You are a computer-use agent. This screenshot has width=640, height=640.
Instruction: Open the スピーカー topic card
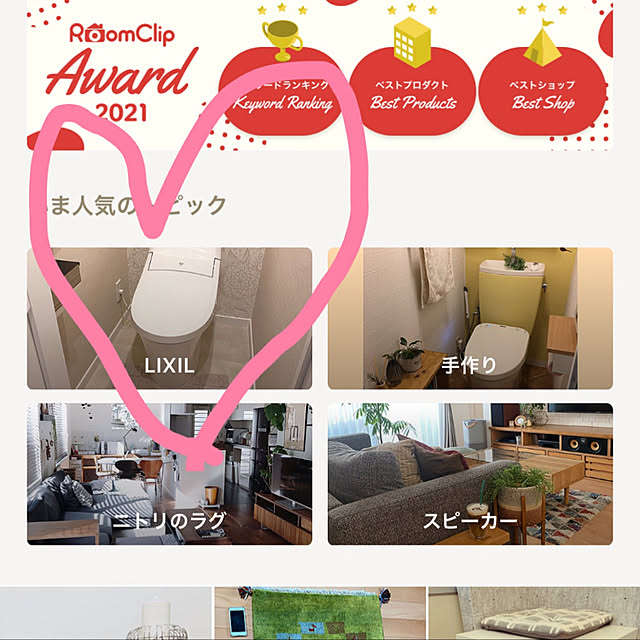click(x=470, y=474)
